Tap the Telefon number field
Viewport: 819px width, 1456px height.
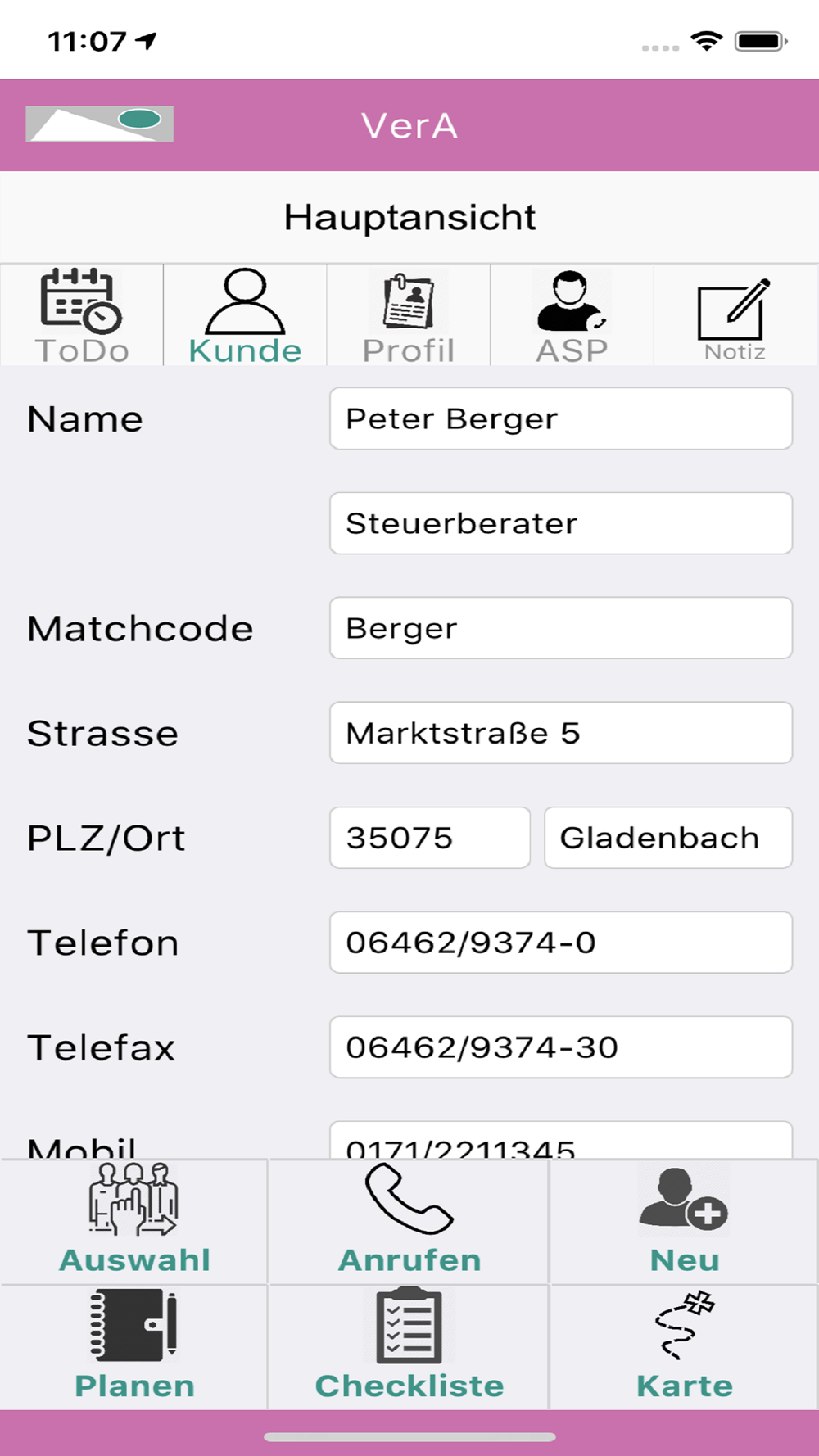tap(561, 943)
